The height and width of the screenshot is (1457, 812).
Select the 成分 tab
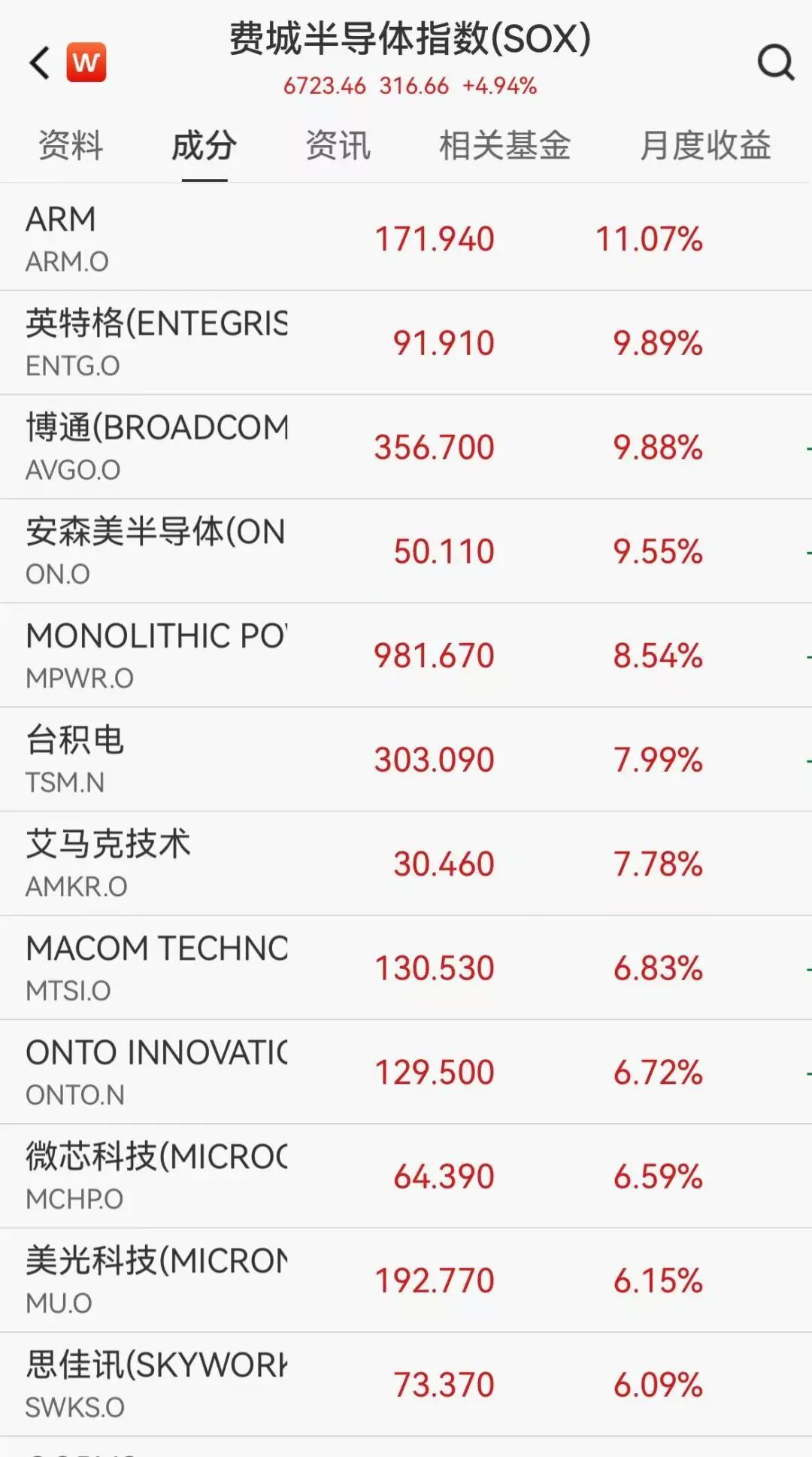(x=204, y=145)
